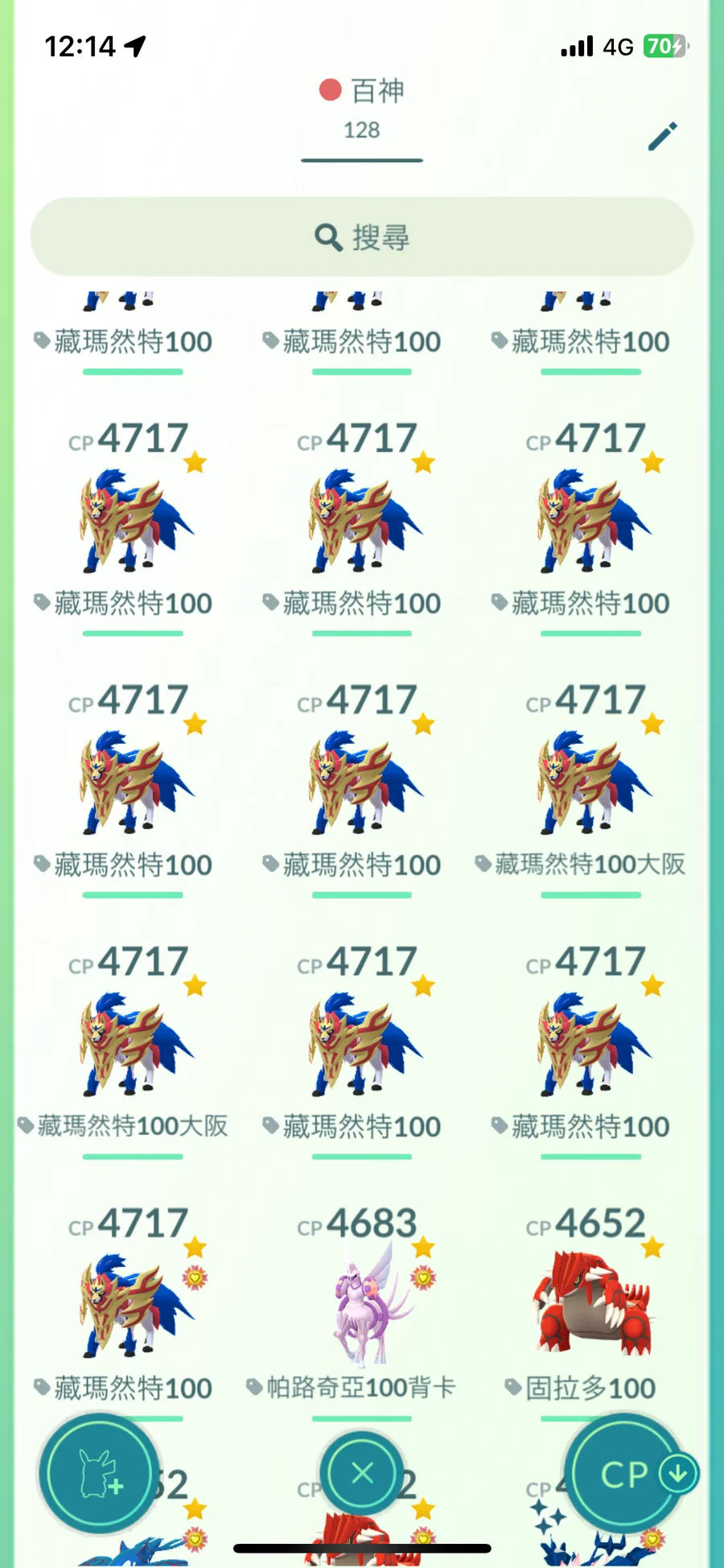The height and width of the screenshot is (1568, 724).
Task: Tap the pencil icon to edit the tag
Action: pos(663,137)
